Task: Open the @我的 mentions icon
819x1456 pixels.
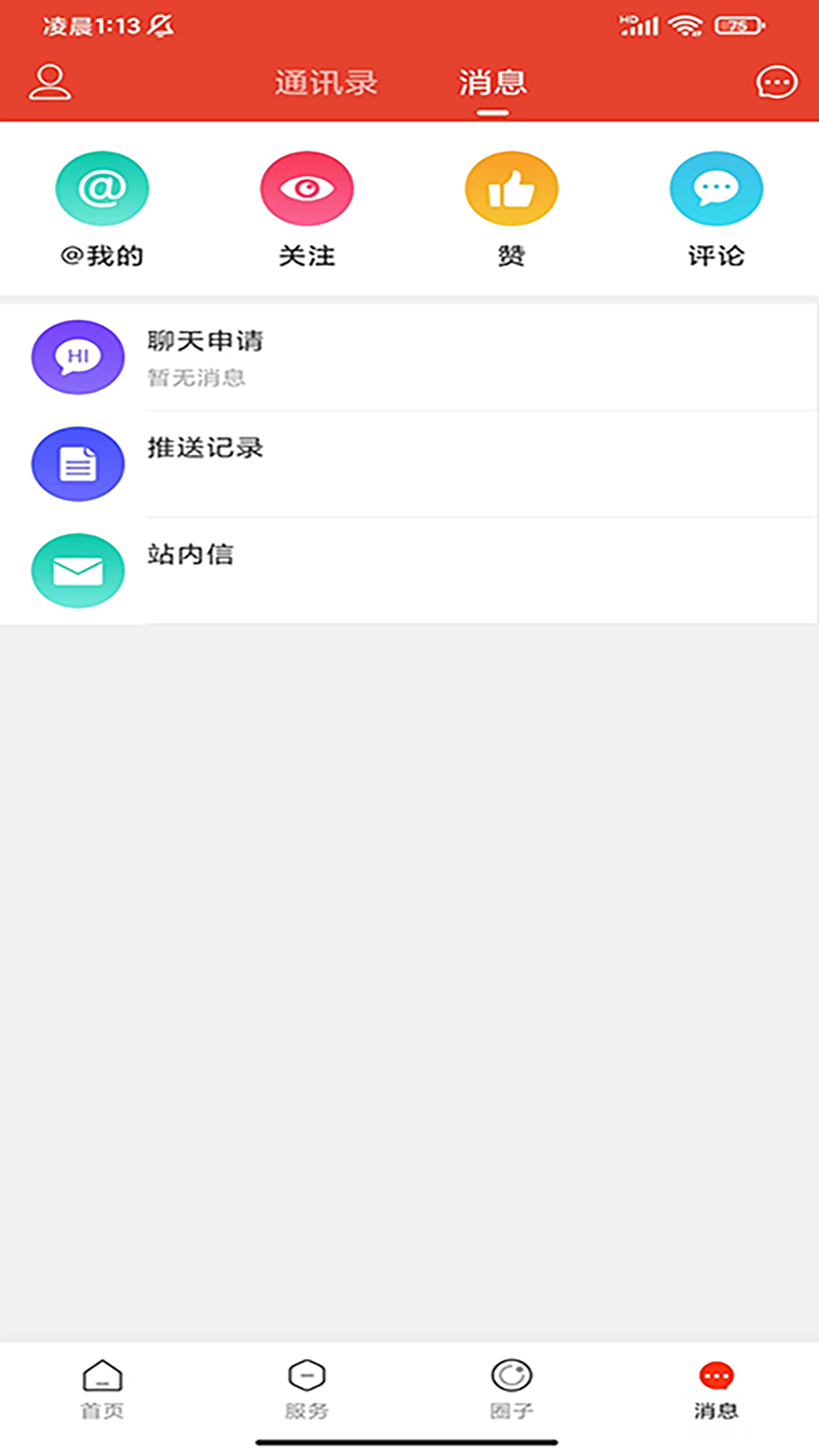Action: [x=102, y=188]
